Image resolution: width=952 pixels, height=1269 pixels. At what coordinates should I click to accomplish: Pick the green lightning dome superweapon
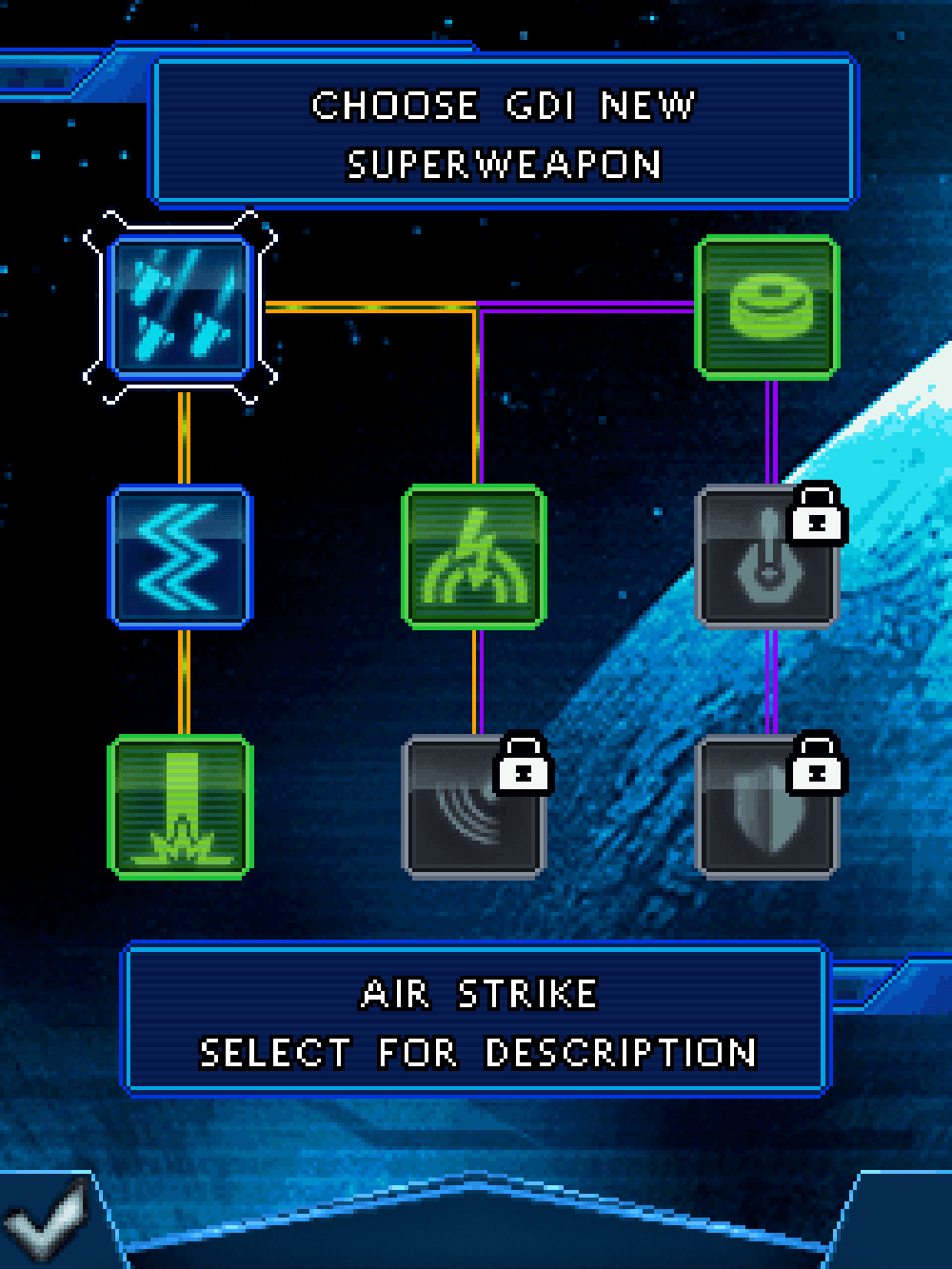[474, 557]
